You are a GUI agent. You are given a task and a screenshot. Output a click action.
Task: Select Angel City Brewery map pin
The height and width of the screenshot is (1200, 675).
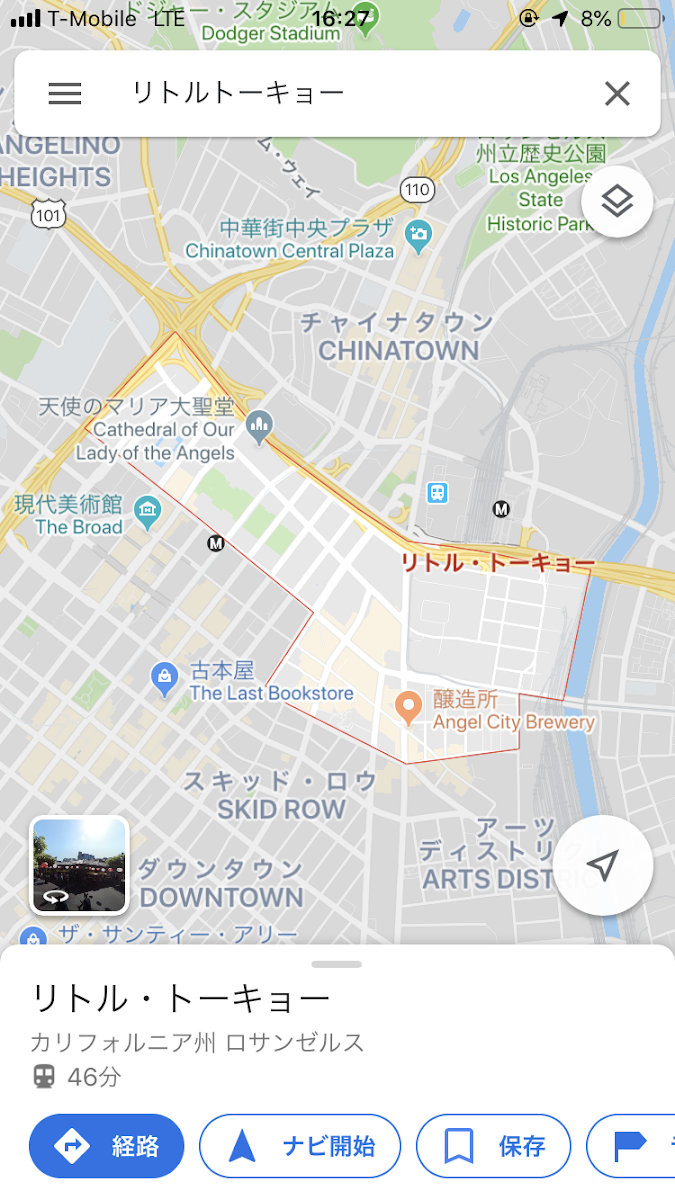click(x=407, y=707)
